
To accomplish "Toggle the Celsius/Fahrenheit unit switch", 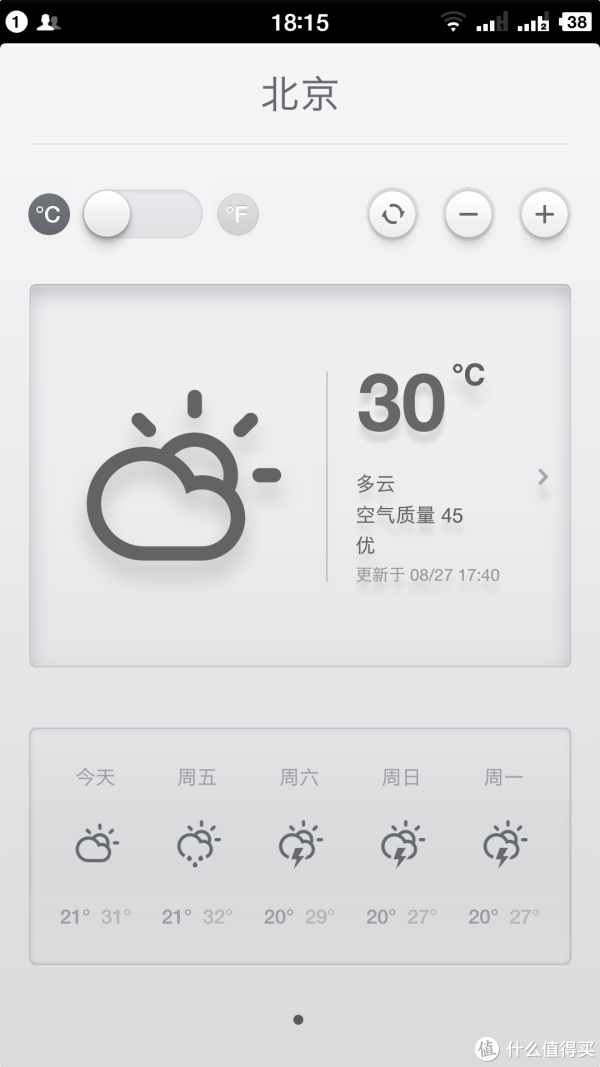I will (x=143, y=214).
